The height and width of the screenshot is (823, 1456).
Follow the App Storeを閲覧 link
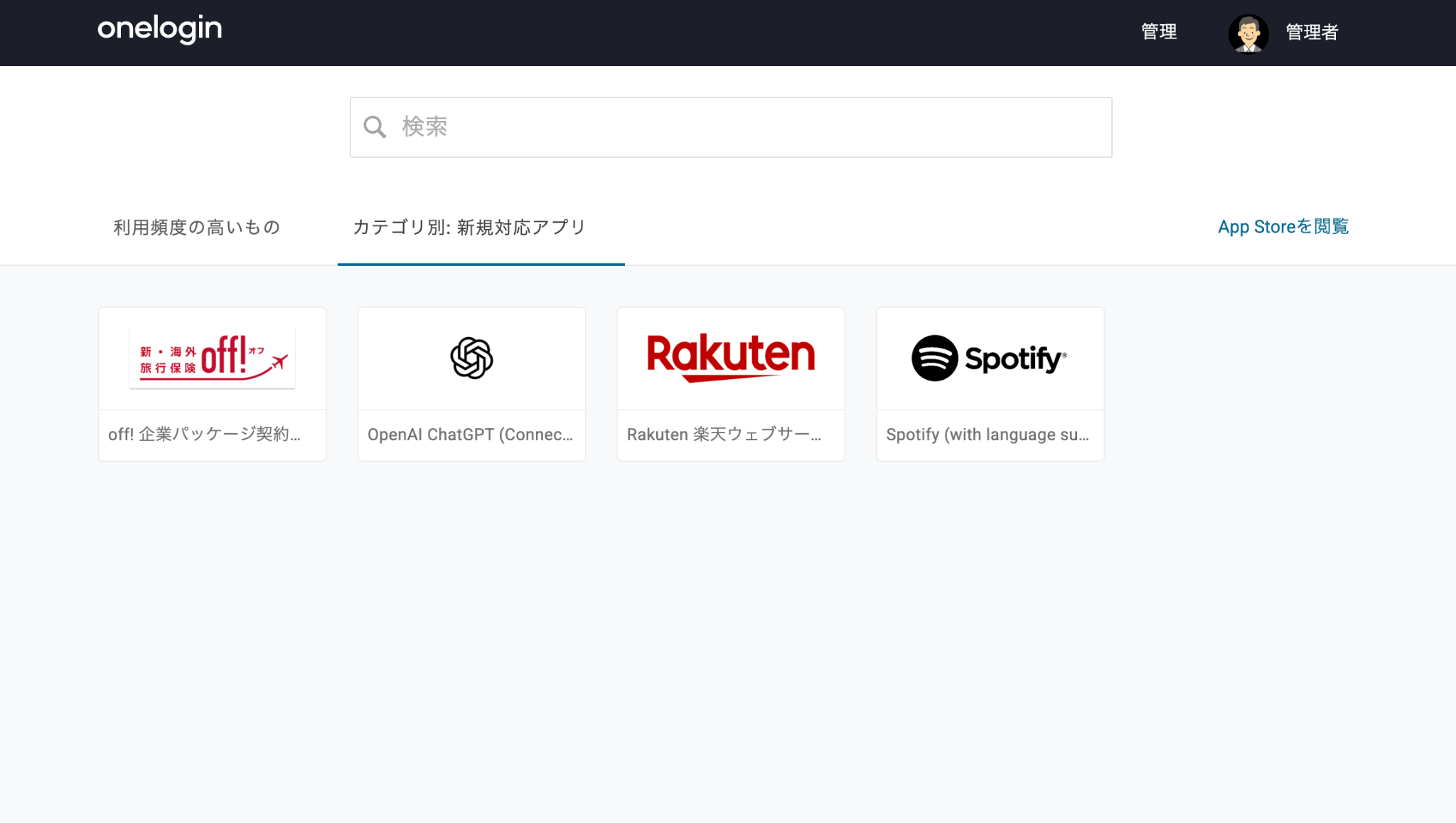(1283, 227)
